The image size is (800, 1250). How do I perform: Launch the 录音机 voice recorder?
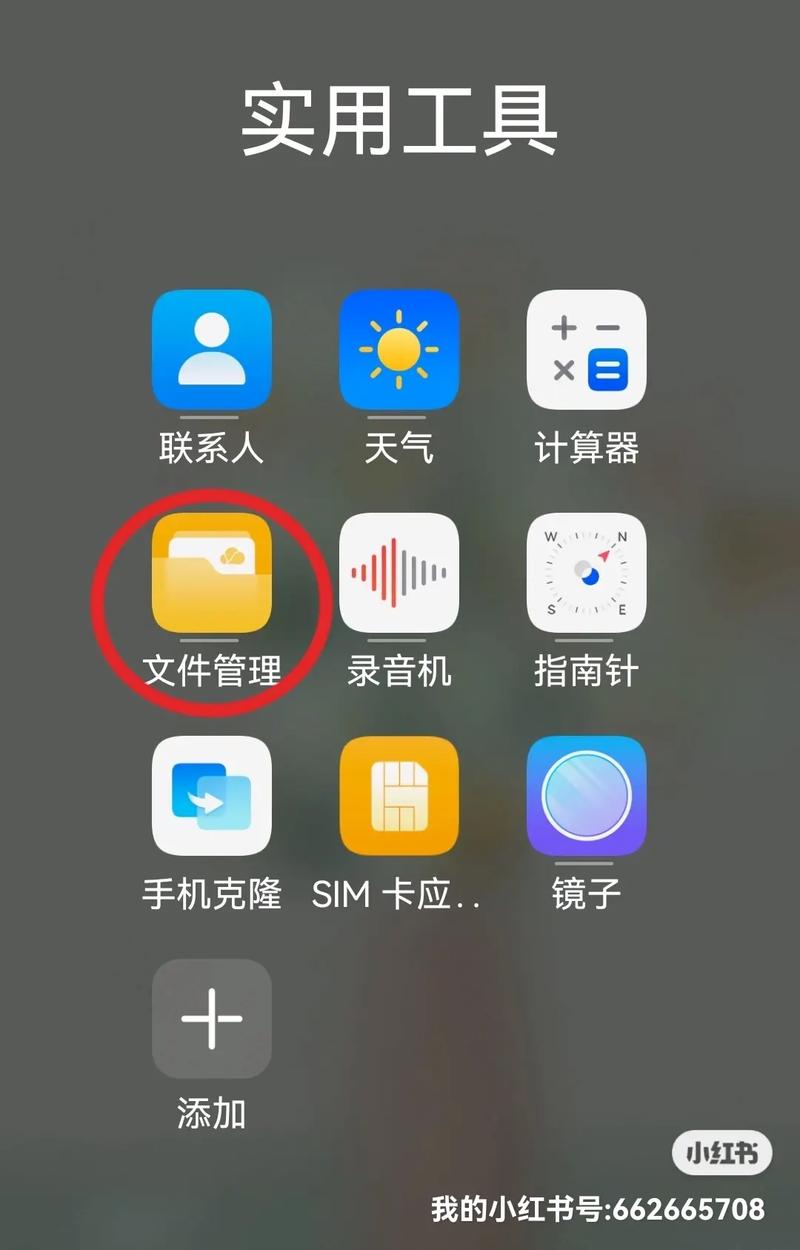[x=399, y=573]
